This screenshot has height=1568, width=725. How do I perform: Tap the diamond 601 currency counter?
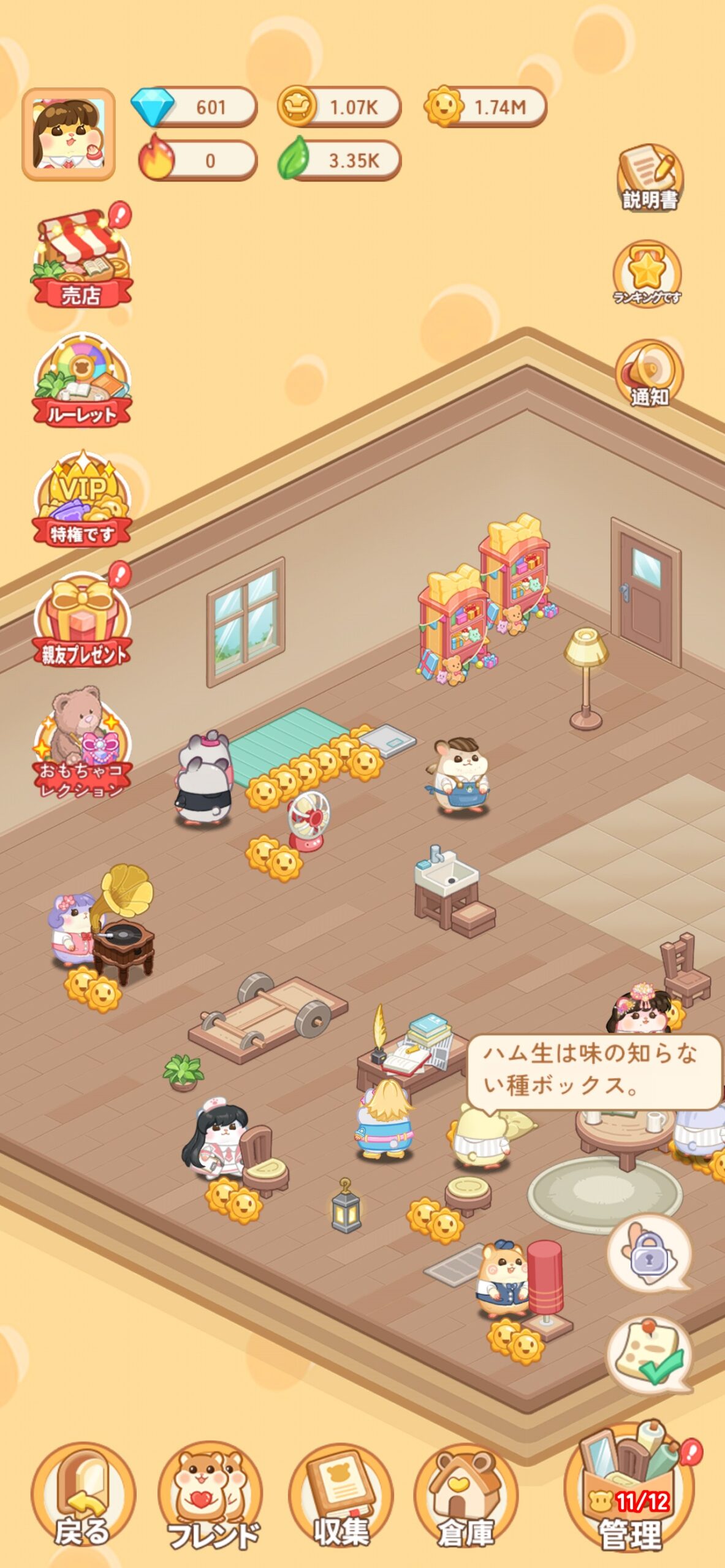tap(194, 107)
